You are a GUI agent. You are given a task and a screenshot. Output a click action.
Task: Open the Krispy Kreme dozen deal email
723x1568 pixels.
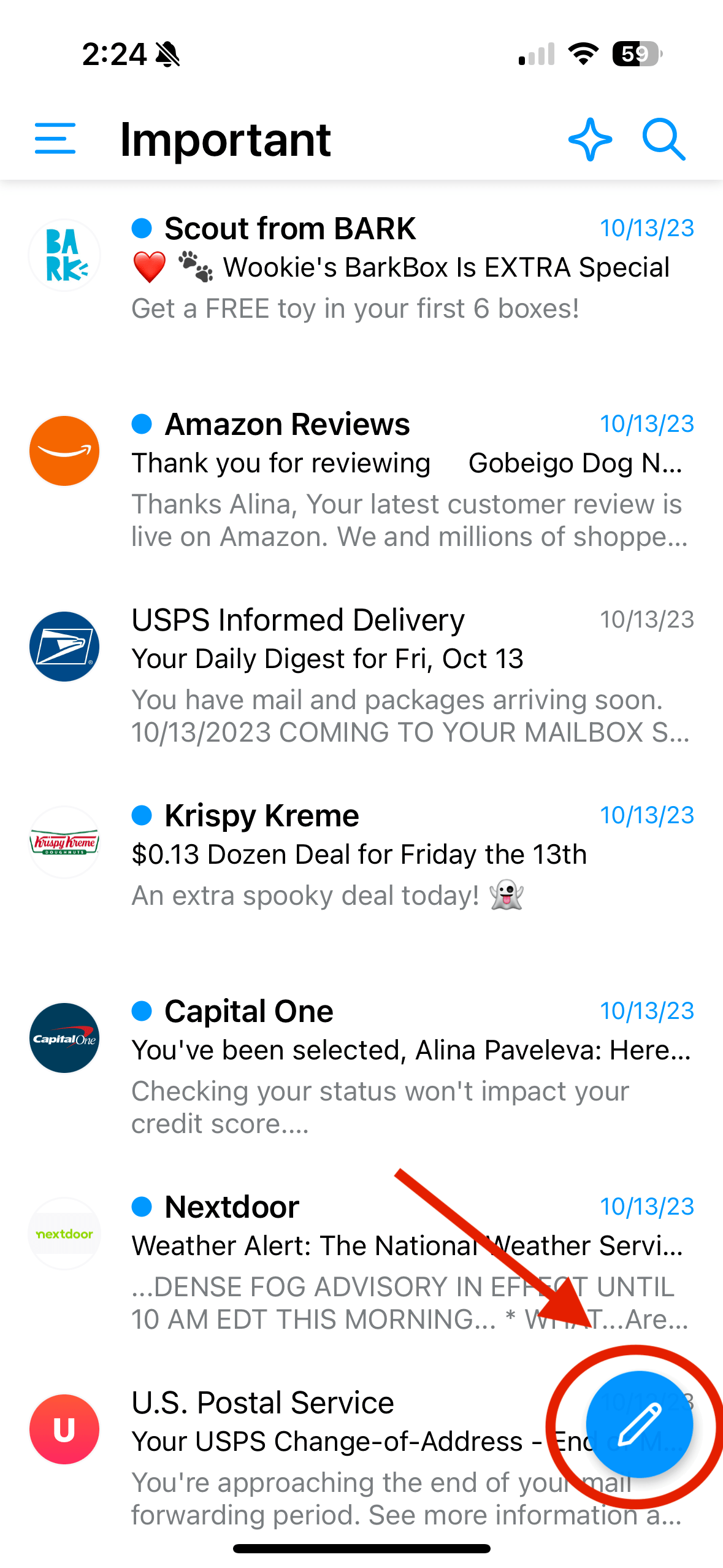point(399,855)
